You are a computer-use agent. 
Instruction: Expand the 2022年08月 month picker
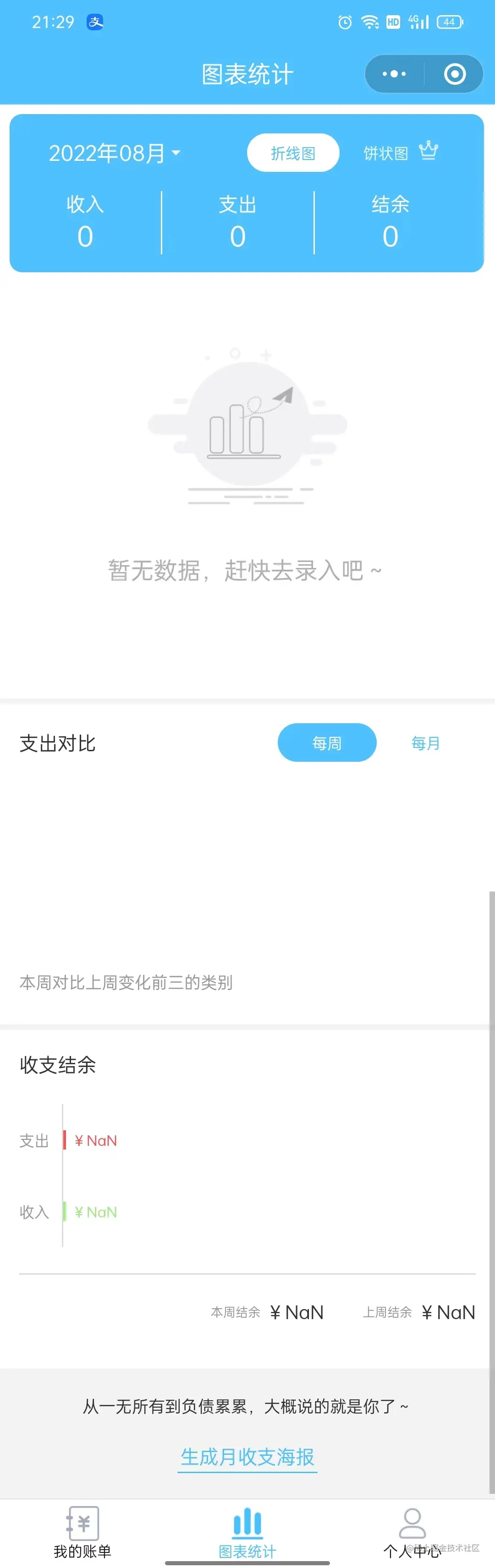[x=115, y=153]
